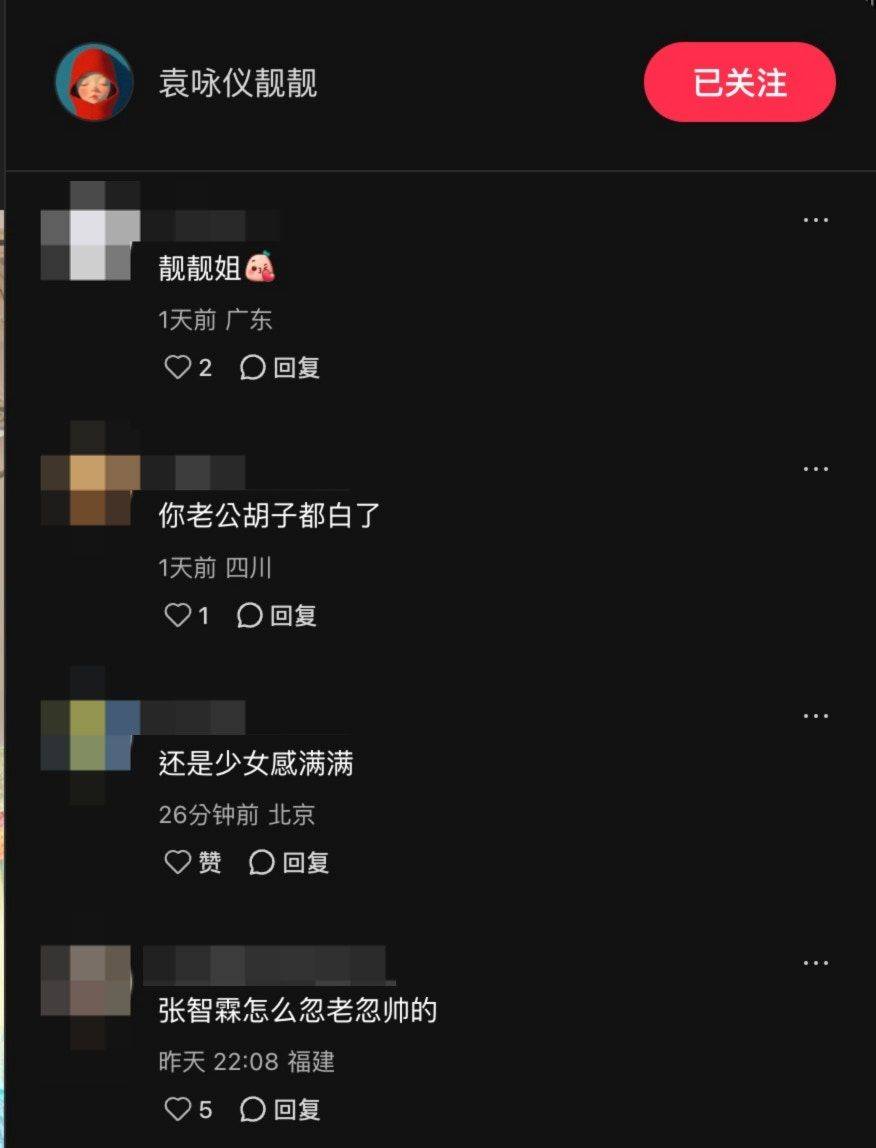Screen dimensions: 876x1148
Task: Reply to the comment 靓靓姐
Action: [280, 368]
